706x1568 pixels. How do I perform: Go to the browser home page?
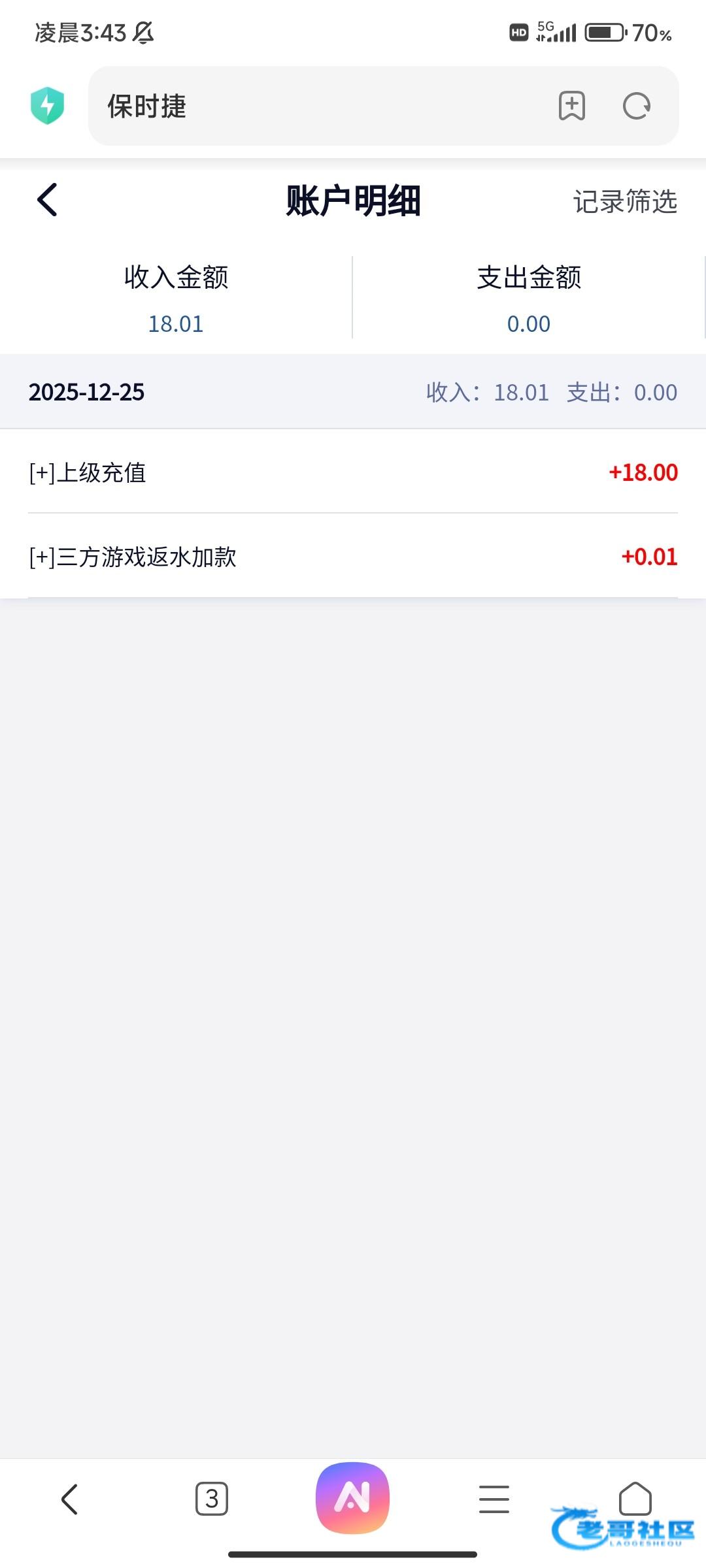coord(635,1497)
